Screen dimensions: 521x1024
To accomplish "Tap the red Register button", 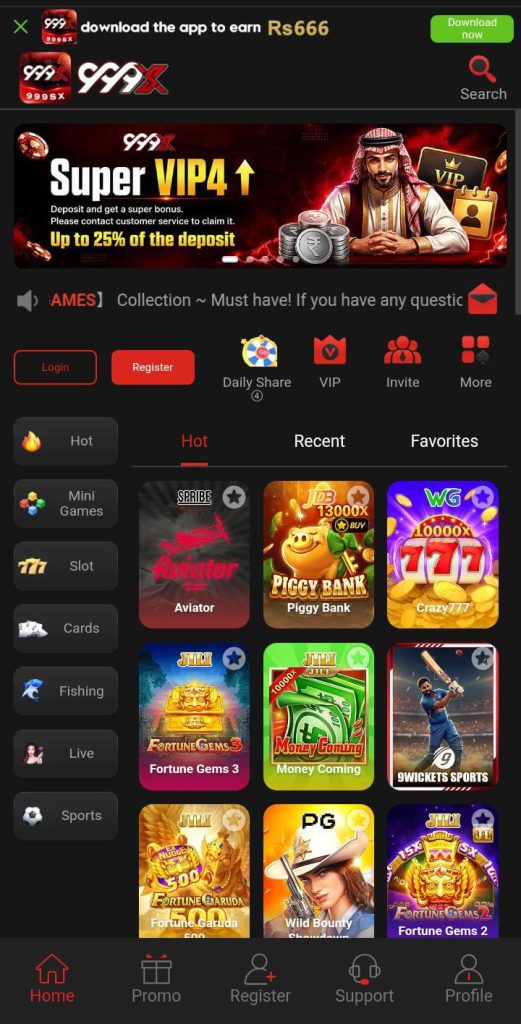I will pyautogui.click(x=153, y=367).
